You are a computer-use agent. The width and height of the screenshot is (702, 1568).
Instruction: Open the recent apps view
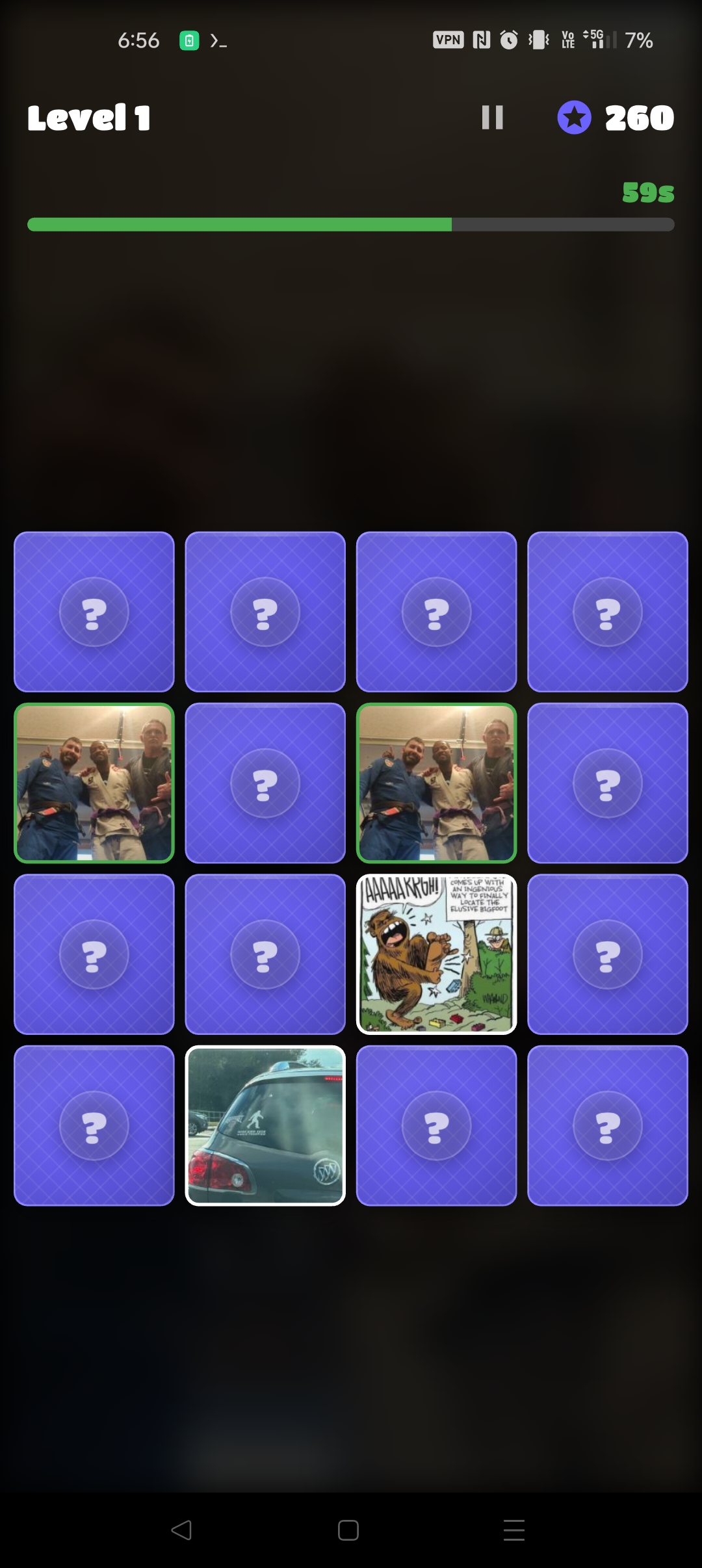coord(513,1530)
